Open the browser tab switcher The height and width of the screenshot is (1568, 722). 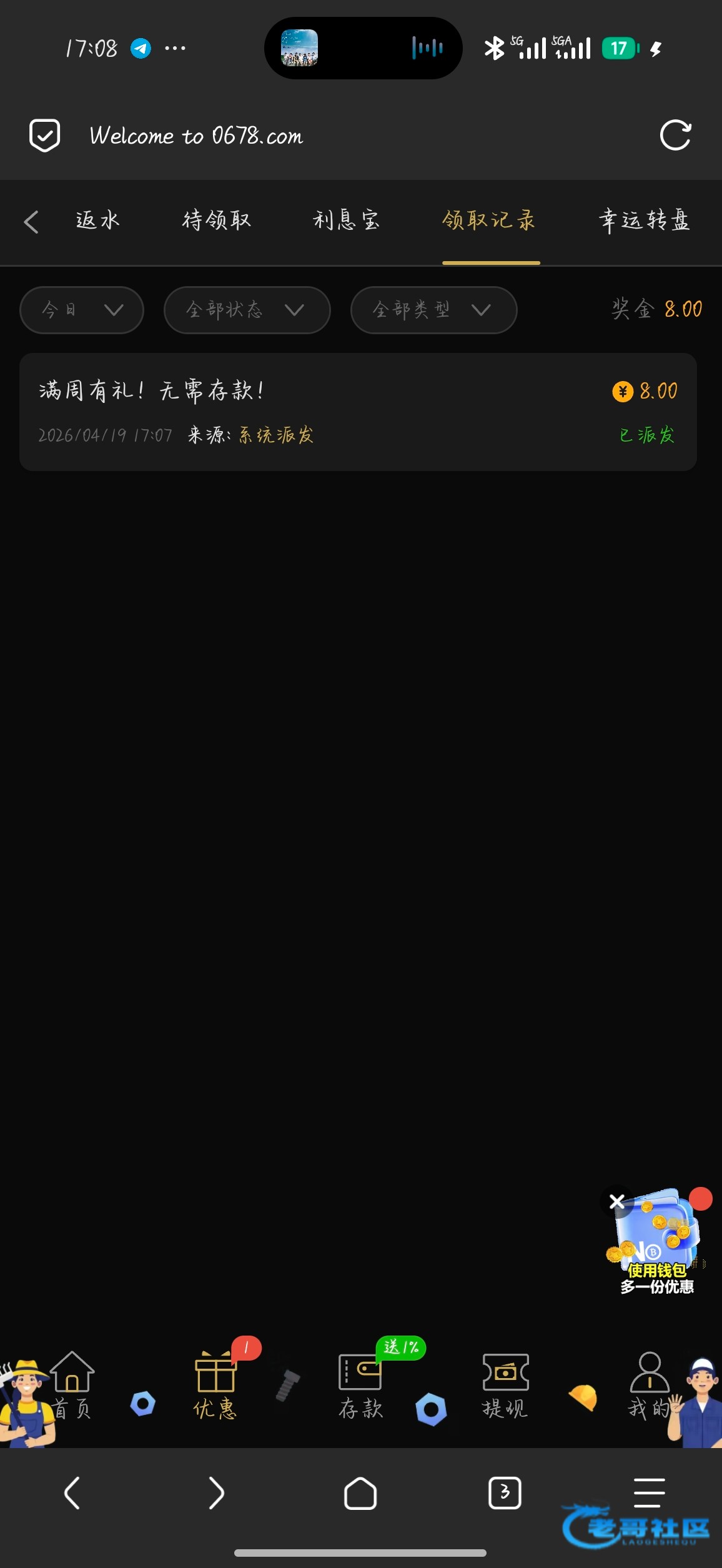pyautogui.click(x=505, y=1492)
